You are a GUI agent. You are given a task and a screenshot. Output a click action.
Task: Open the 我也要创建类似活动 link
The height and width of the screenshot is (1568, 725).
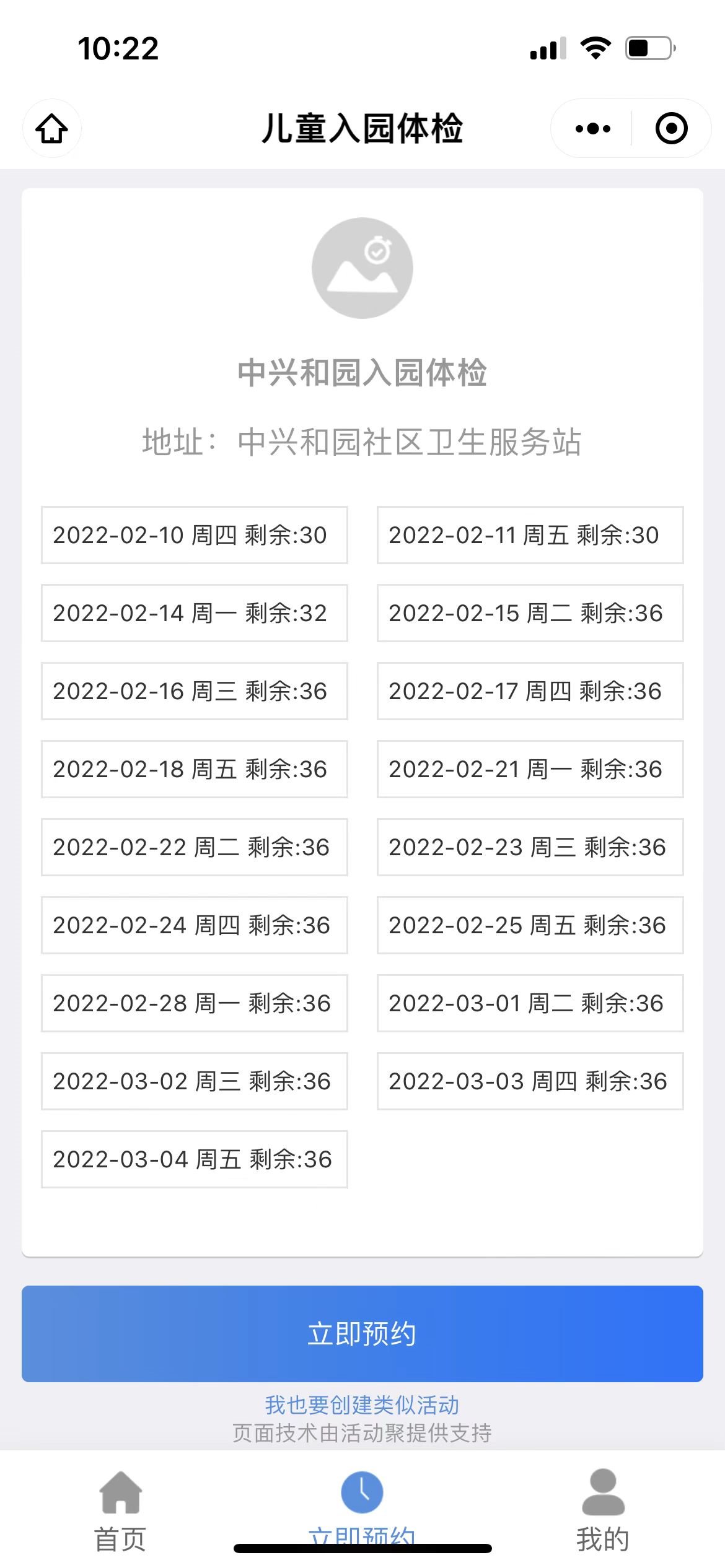[362, 1405]
